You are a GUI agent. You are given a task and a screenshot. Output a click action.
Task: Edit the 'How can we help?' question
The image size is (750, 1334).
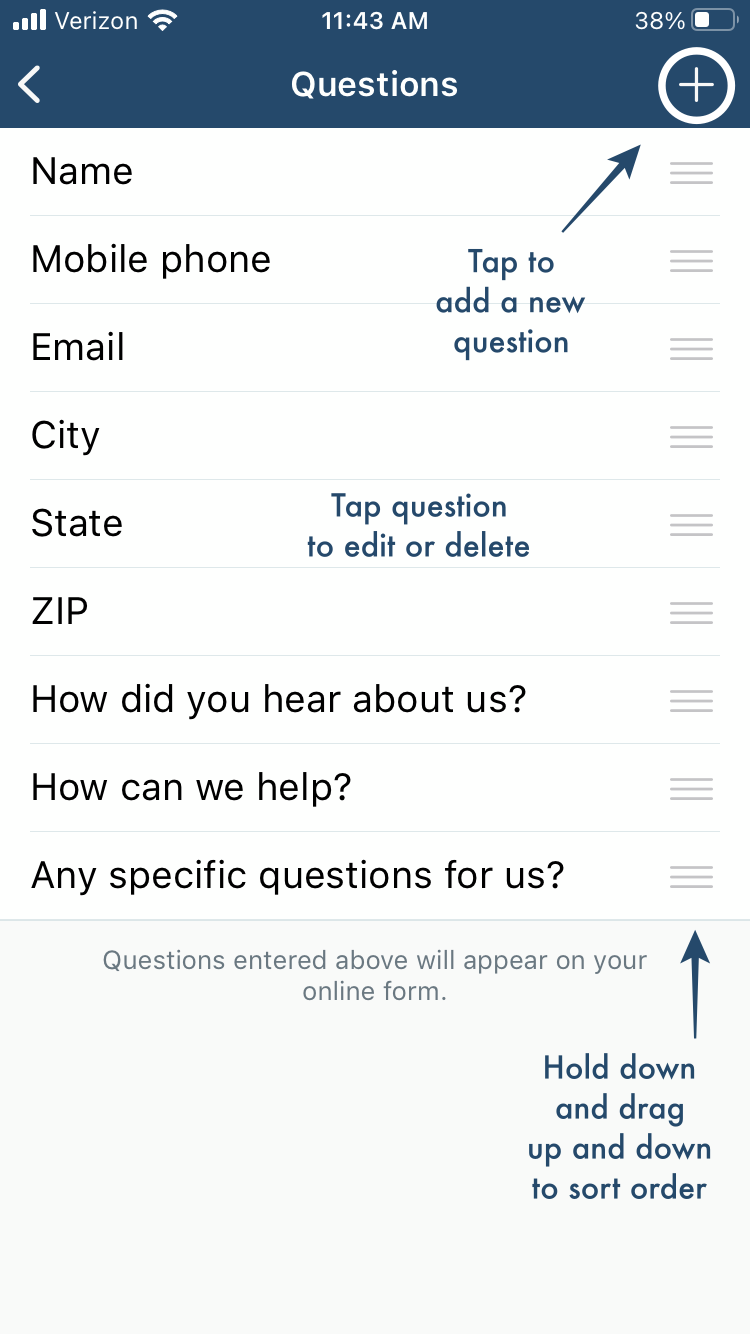point(375,788)
